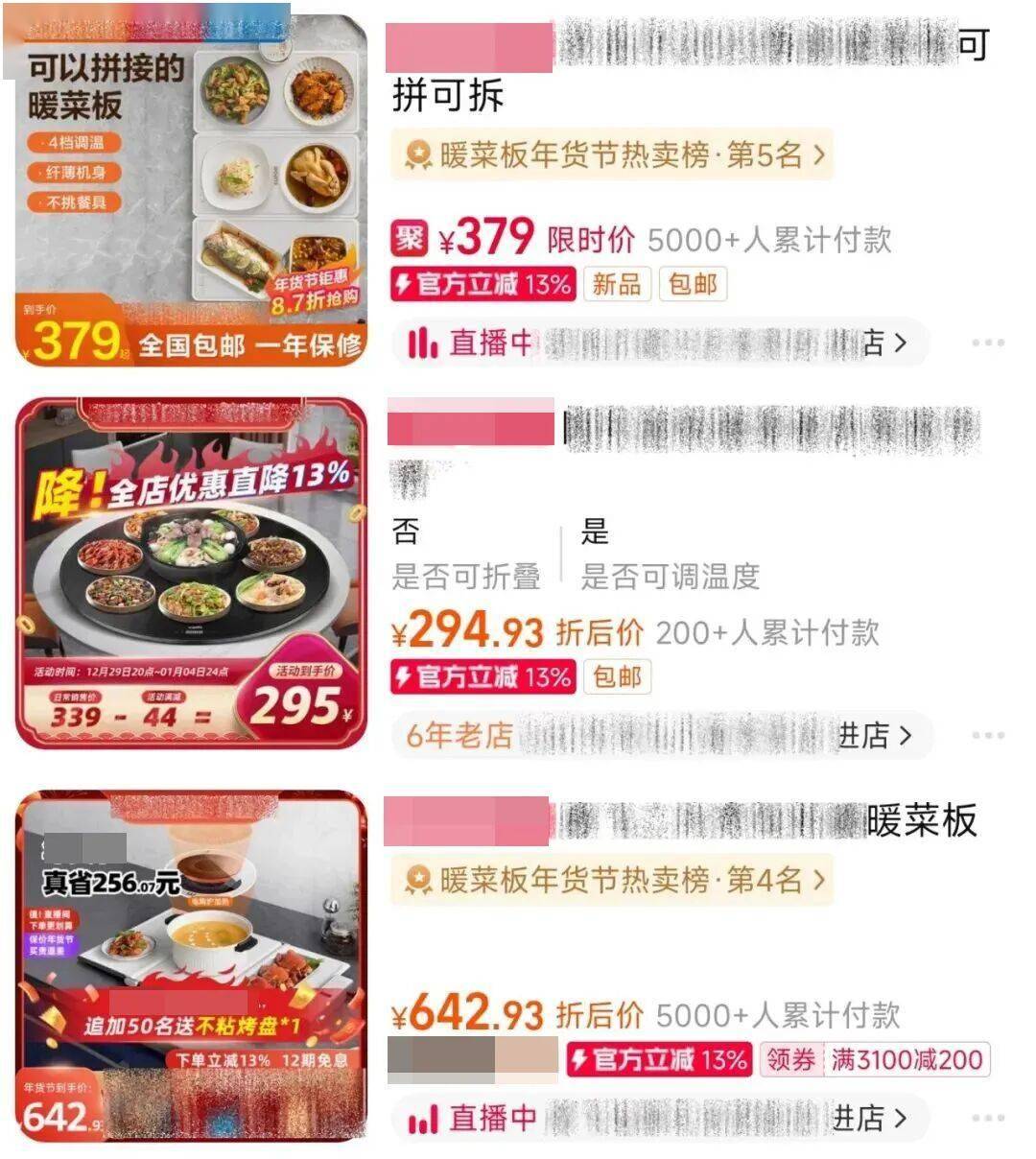Screen dimensions: 1036x1159
Task: Open more options for the ¥379 item
Action: pyautogui.click(x=987, y=343)
